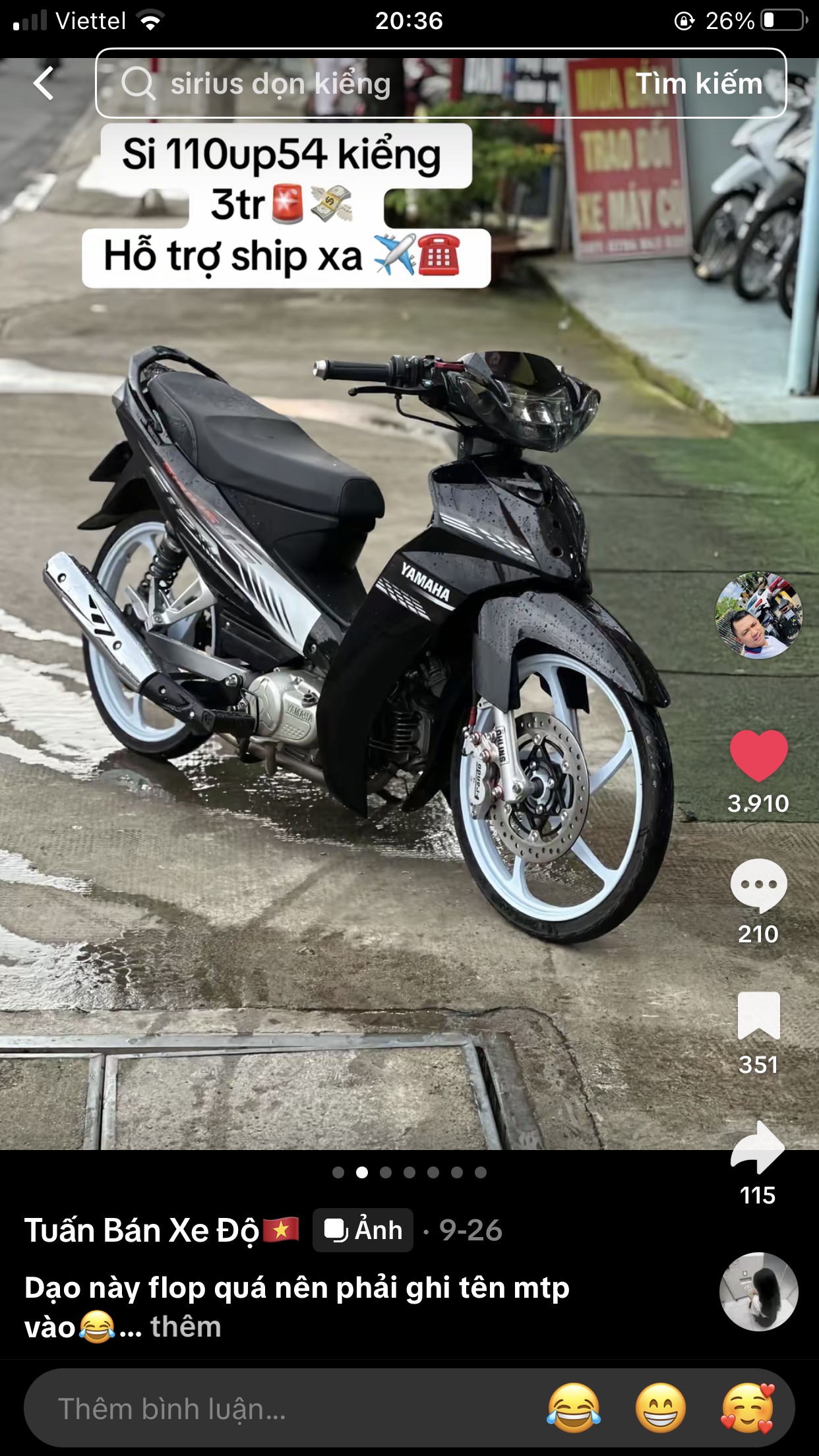Insert the grinning emoji in comment bar
The width and height of the screenshot is (819, 1456).
[661, 1409]
